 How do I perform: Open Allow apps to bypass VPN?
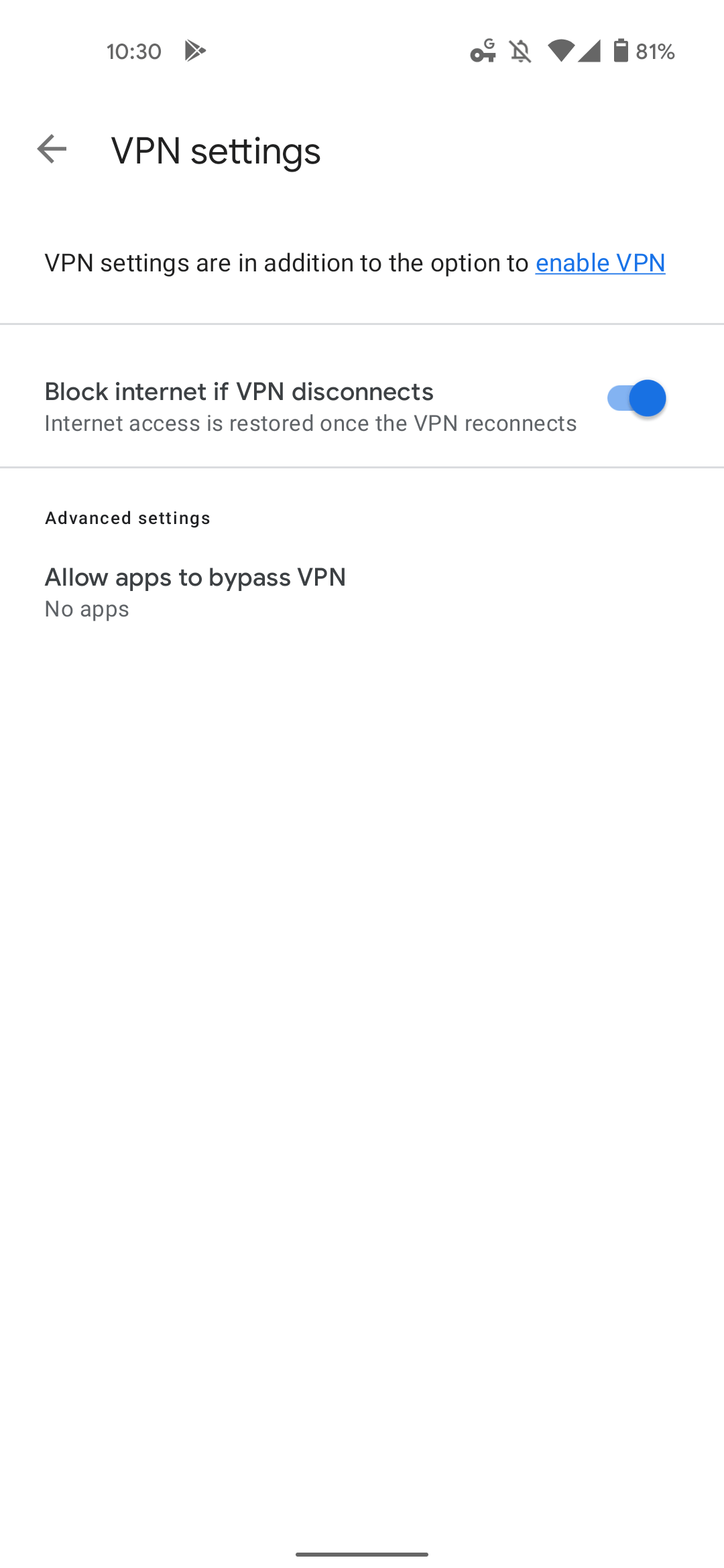pyautogui.click(x=362, y=592)
